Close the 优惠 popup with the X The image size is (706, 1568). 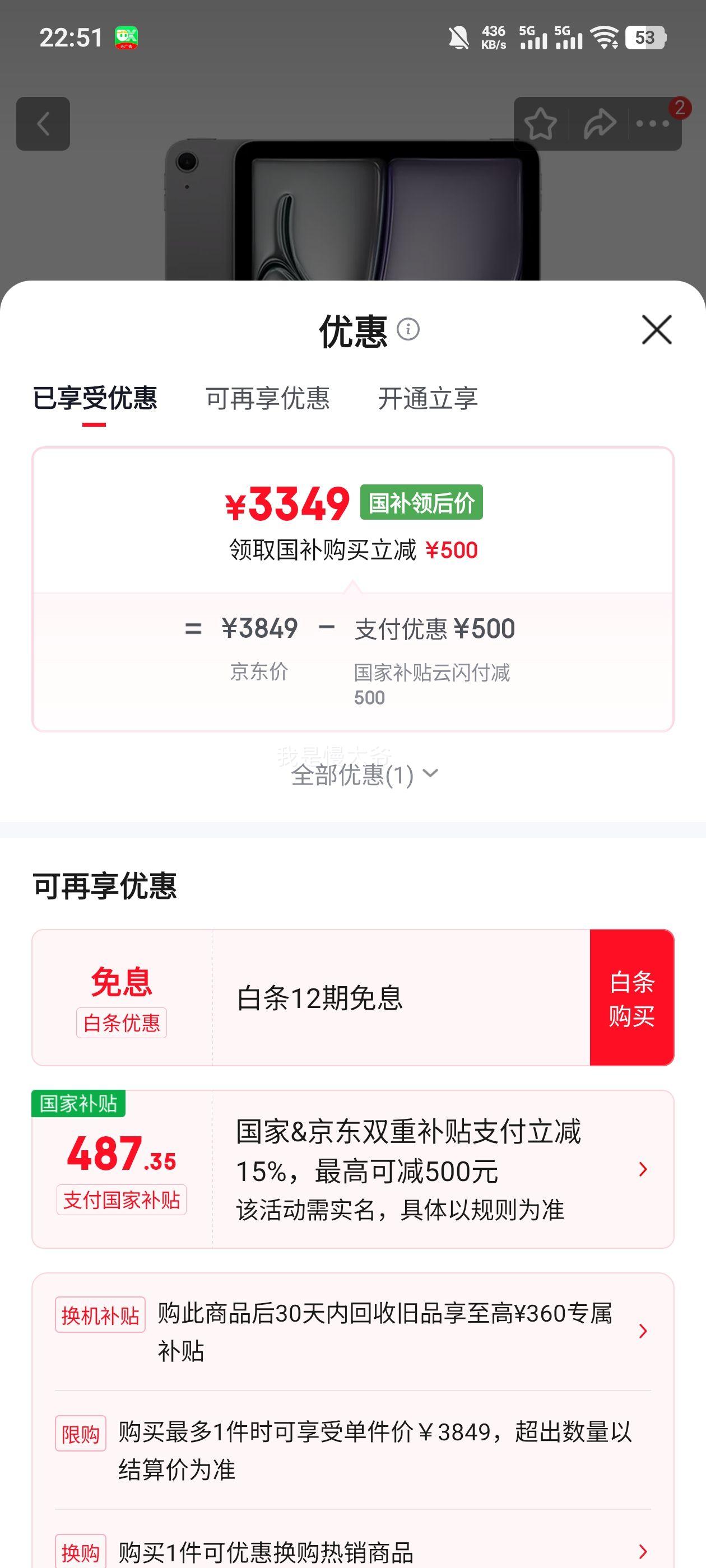coord(657,330)
